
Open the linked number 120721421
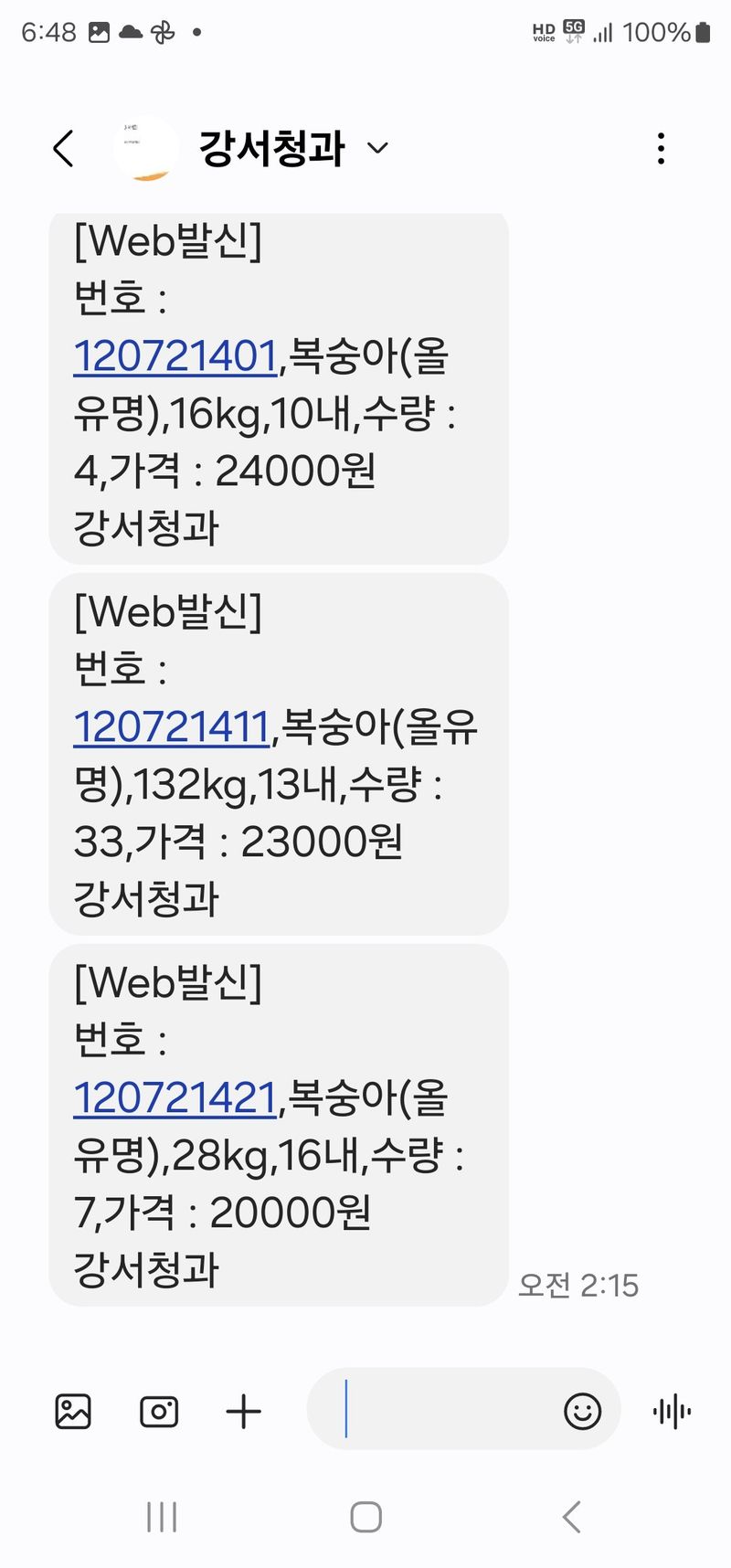175,1097
